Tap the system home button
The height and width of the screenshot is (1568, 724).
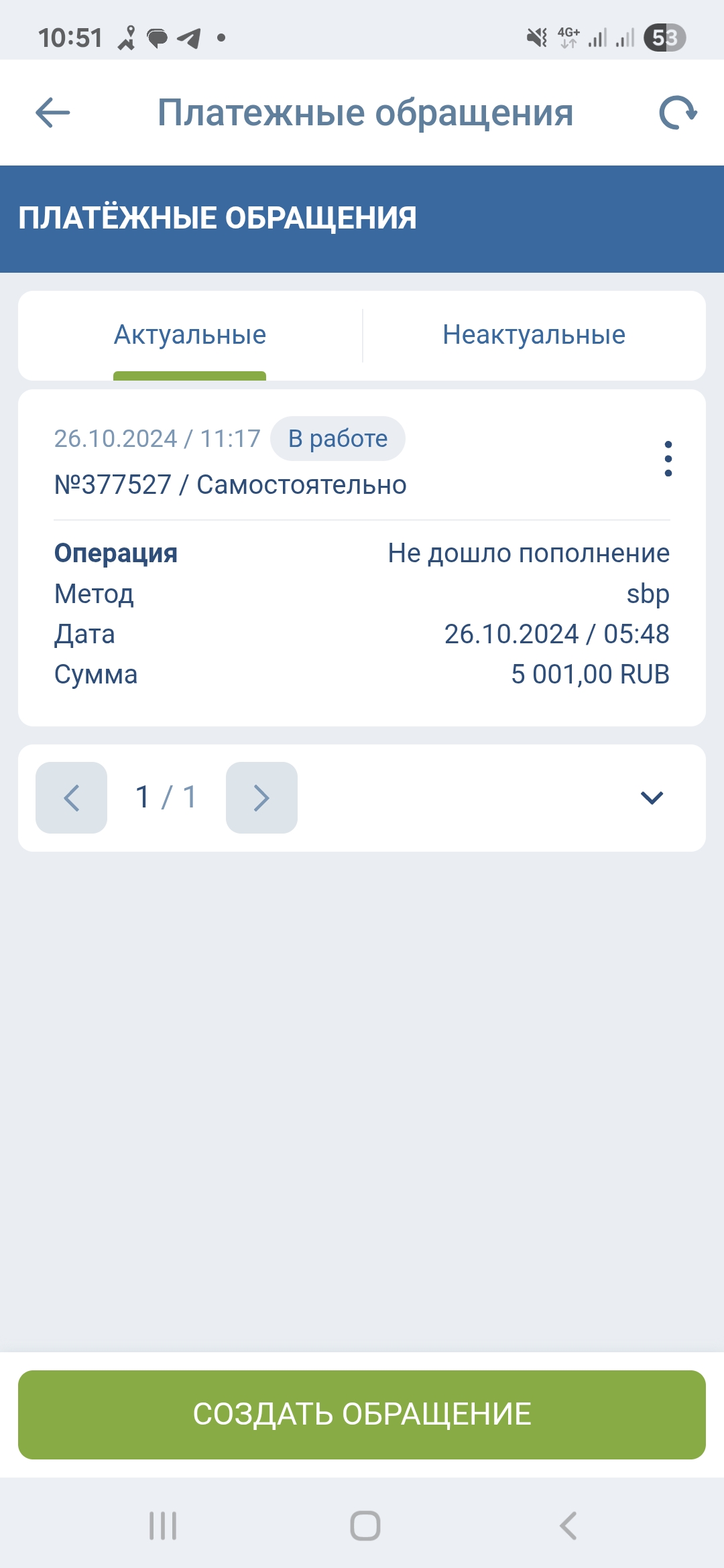click(x=365, y=1526)
